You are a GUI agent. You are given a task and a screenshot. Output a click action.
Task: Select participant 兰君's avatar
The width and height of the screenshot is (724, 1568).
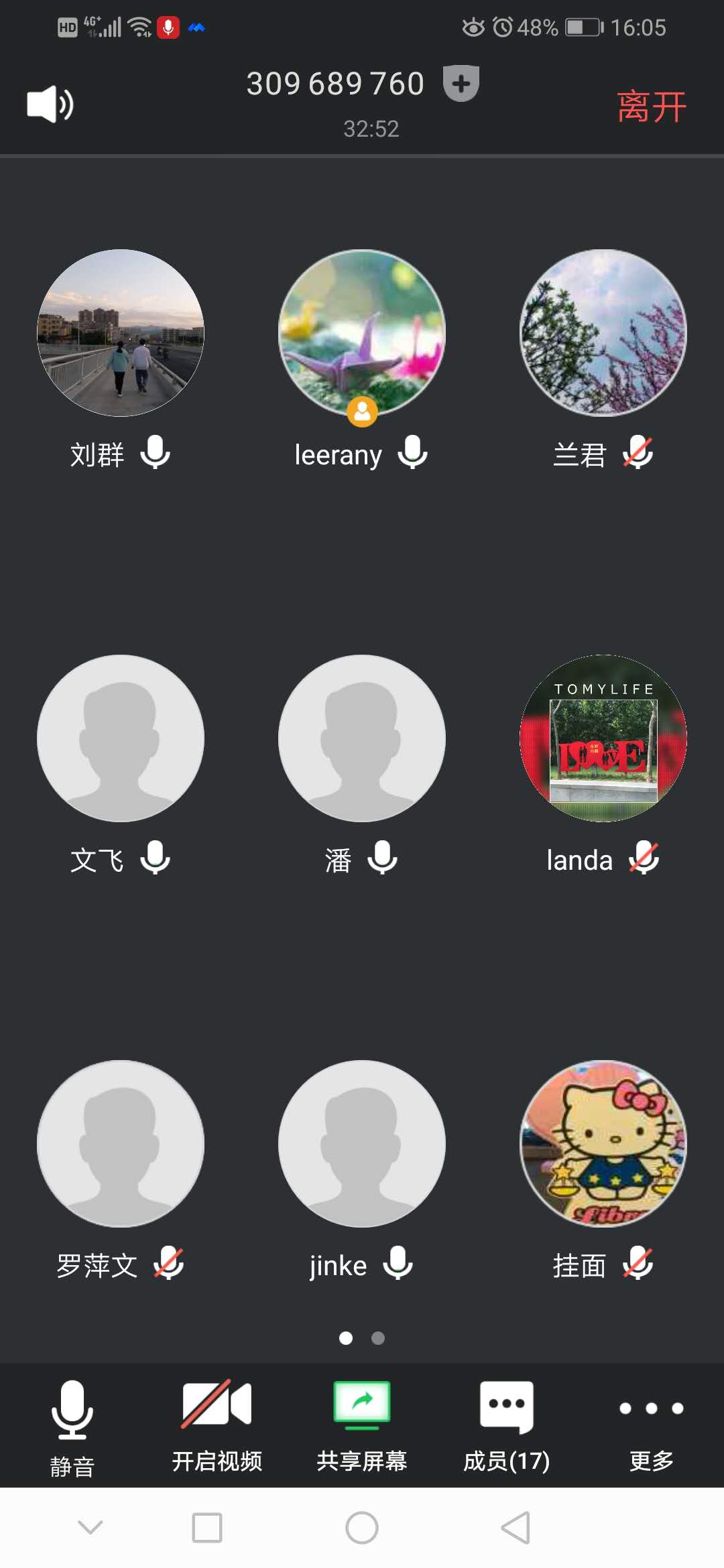point(603,333)
